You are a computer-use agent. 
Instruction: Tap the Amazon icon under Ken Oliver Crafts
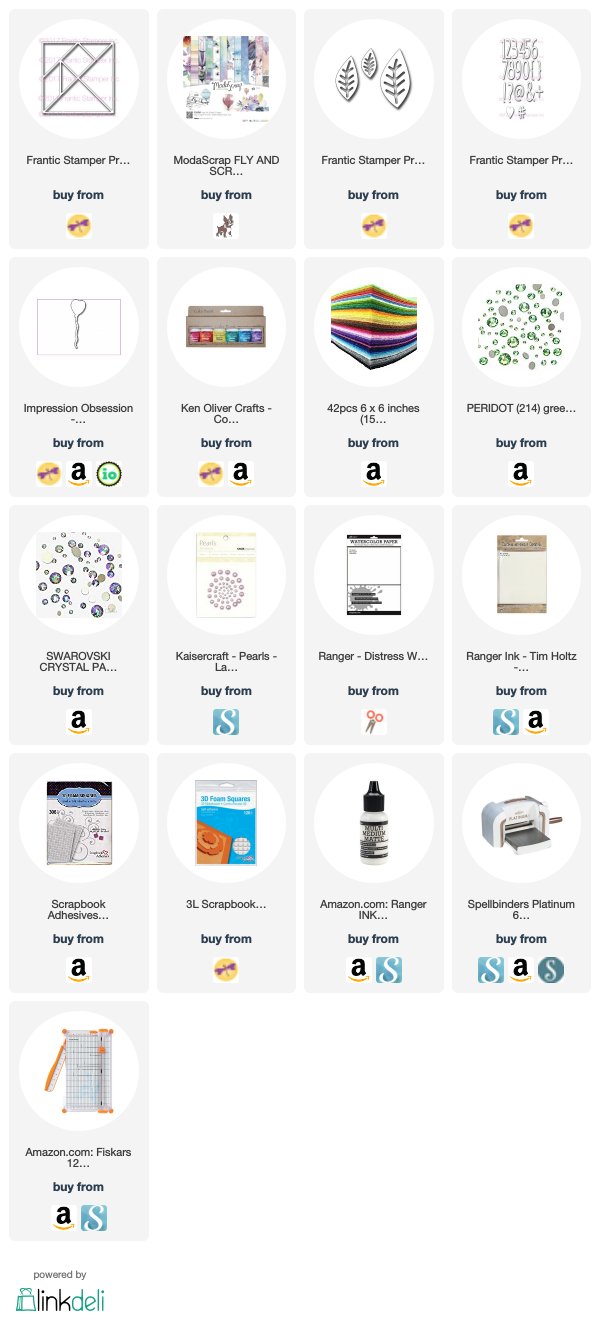(241, 473)
